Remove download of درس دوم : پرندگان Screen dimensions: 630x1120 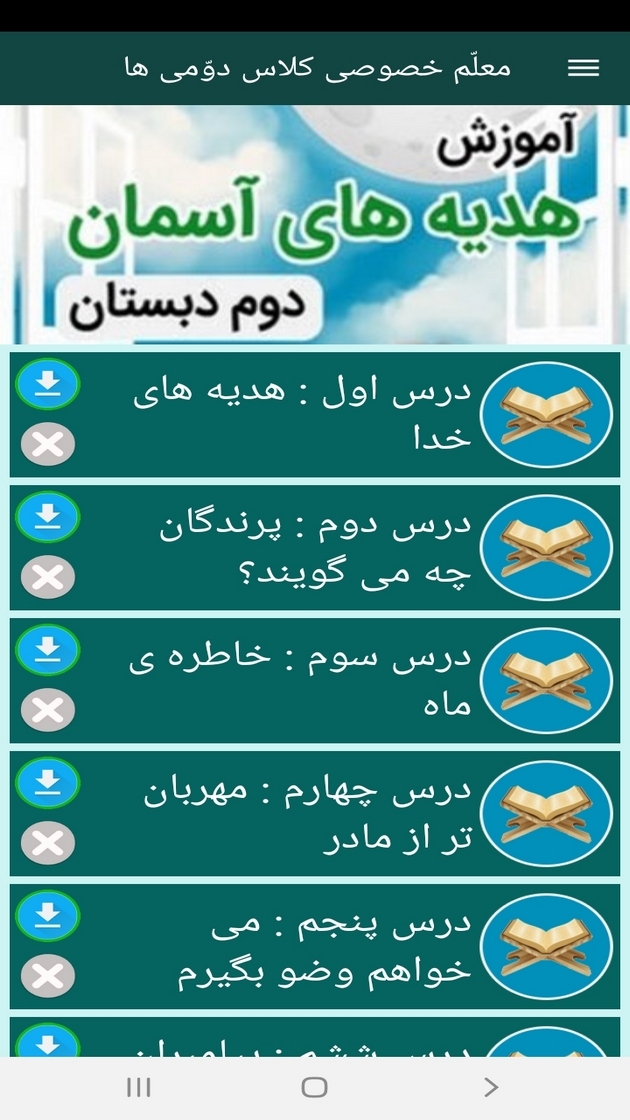(x=47, y=578)
